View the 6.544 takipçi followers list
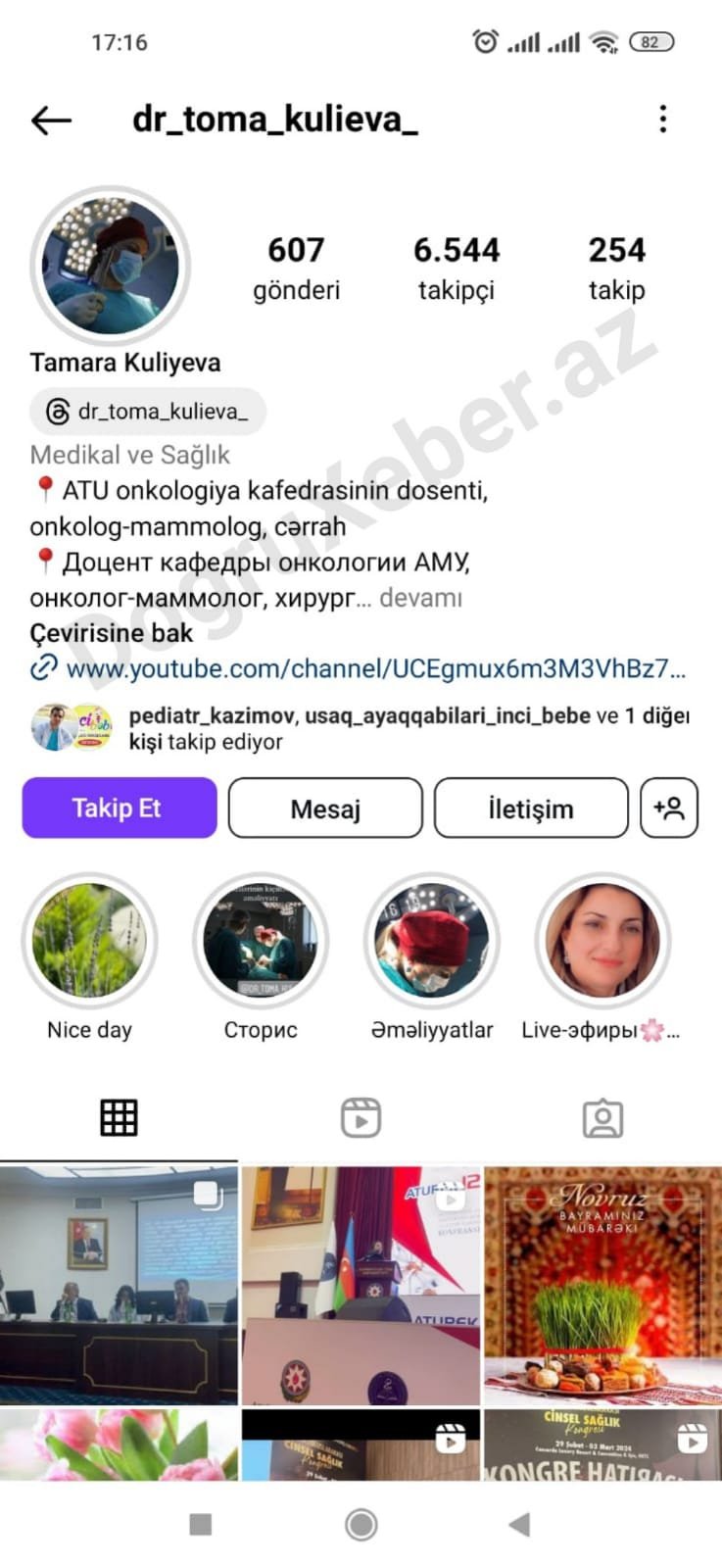Screen dimensions: 722x1568 pos(457,268)
